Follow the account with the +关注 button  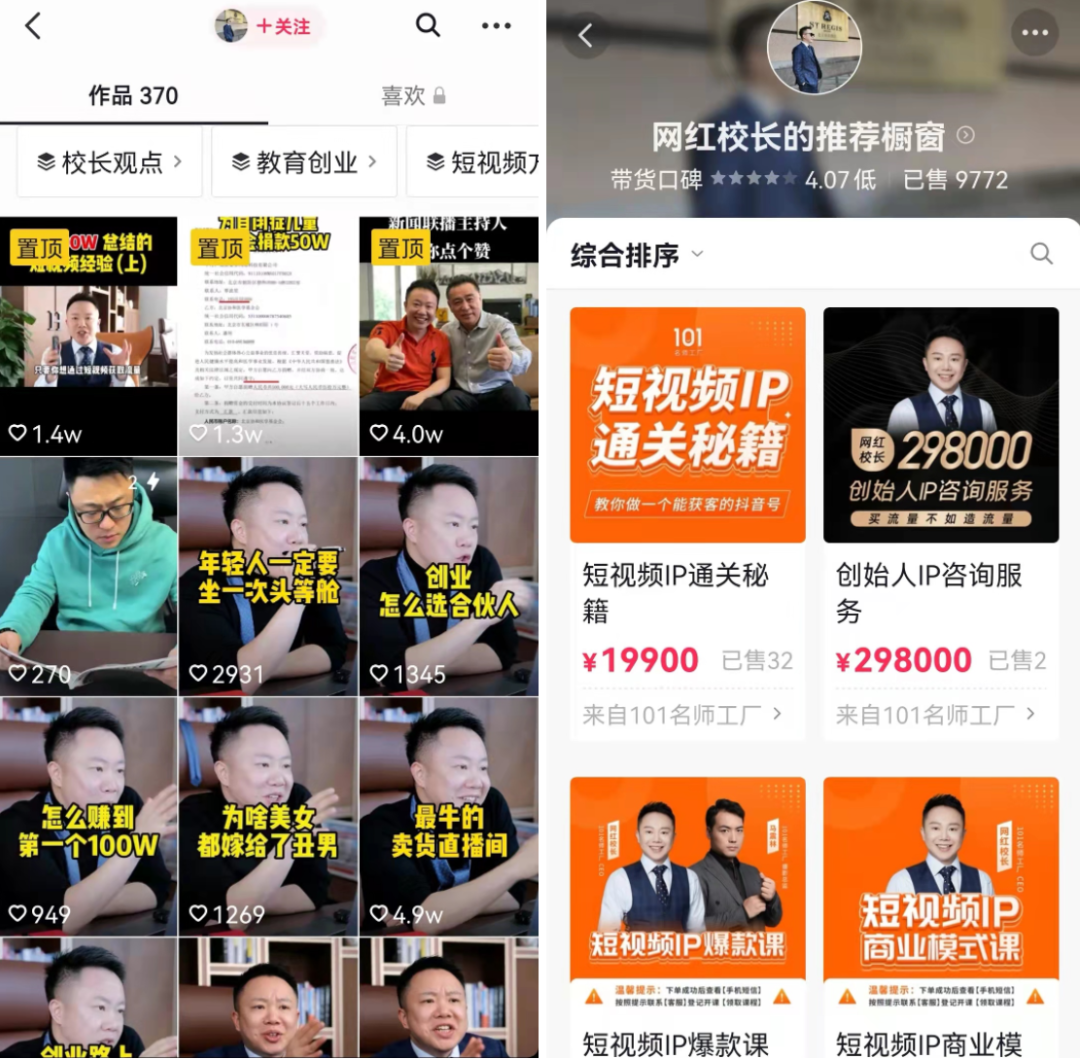pos(283,27)
